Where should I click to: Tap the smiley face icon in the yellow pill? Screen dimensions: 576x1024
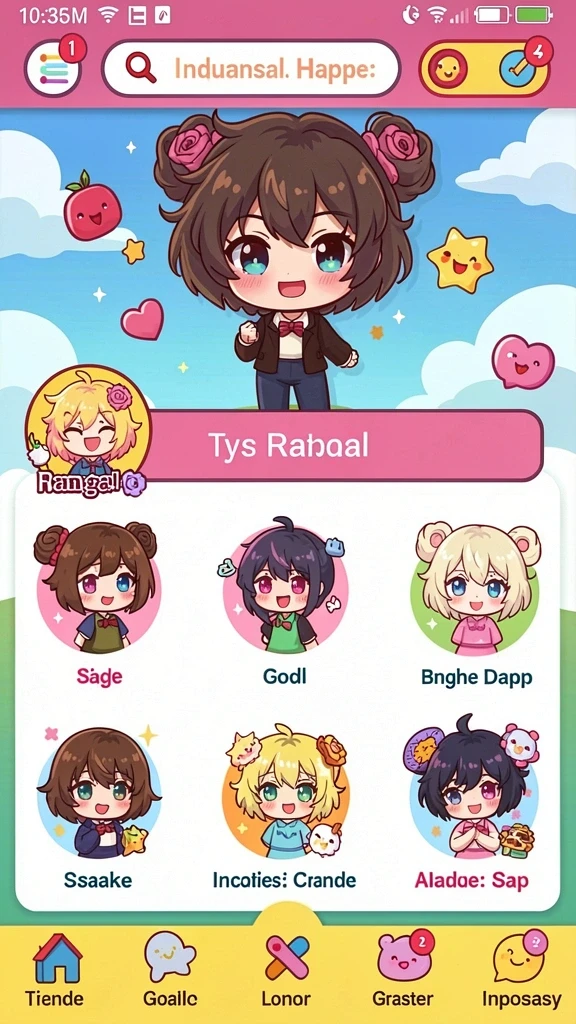point(448,68)
